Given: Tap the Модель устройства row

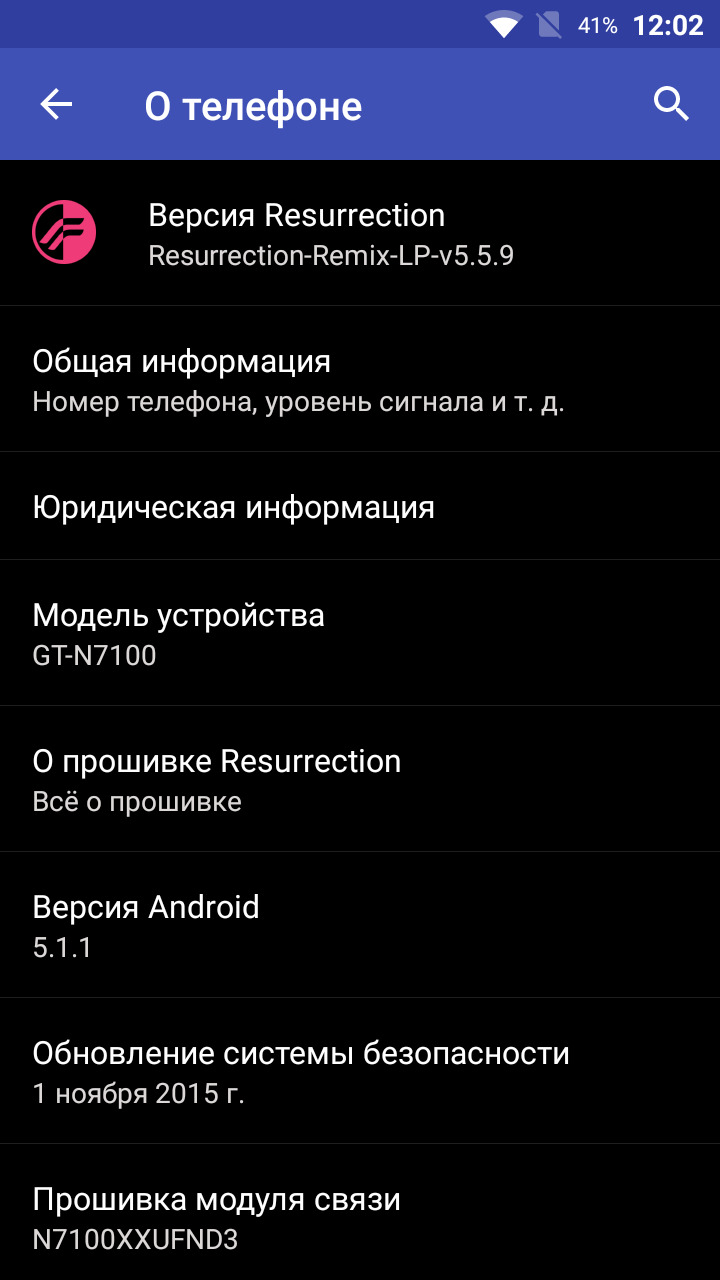Looking at the screenshot, I should tap(360, 633).
